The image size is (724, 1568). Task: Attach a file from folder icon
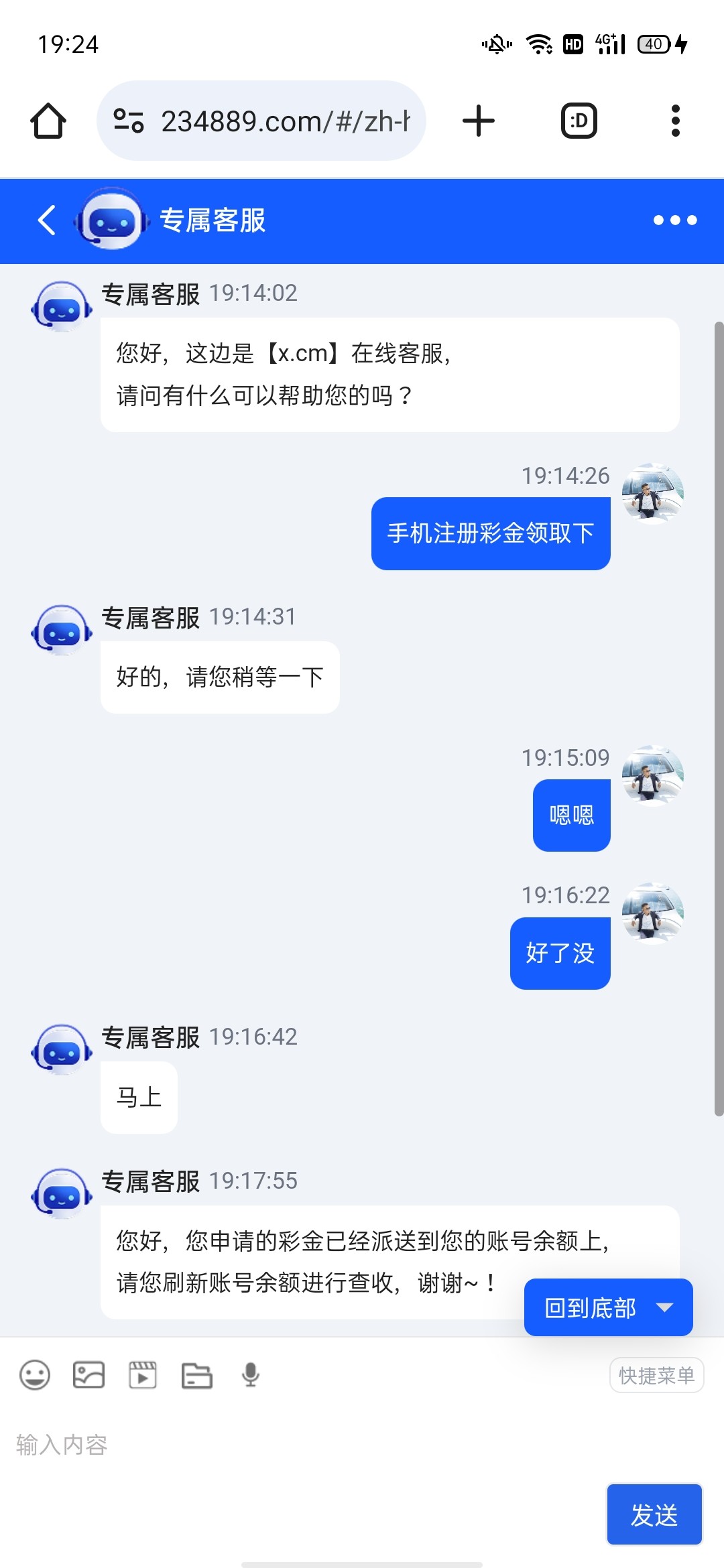(x=197, y=1376)
